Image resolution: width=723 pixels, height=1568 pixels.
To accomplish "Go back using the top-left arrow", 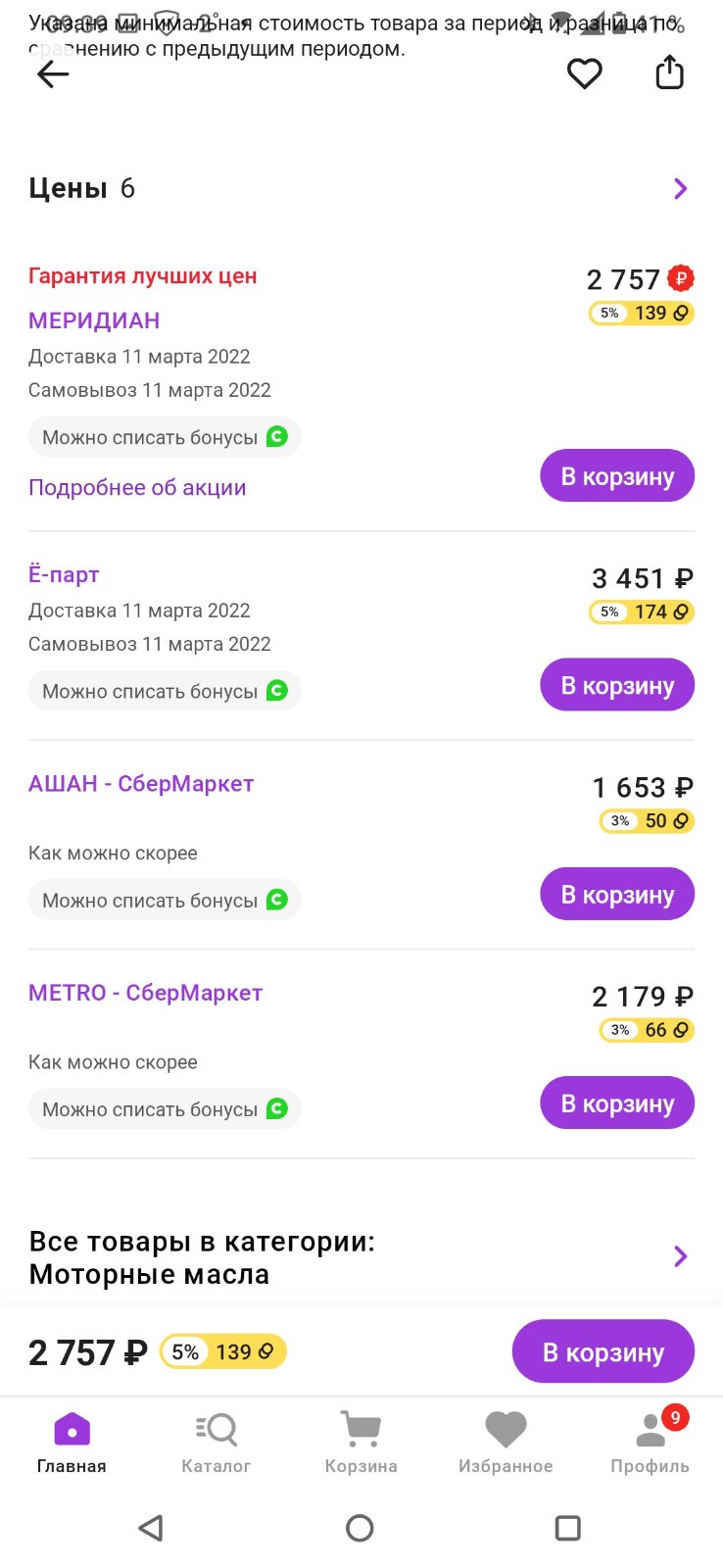I will [x=53, y=74].
